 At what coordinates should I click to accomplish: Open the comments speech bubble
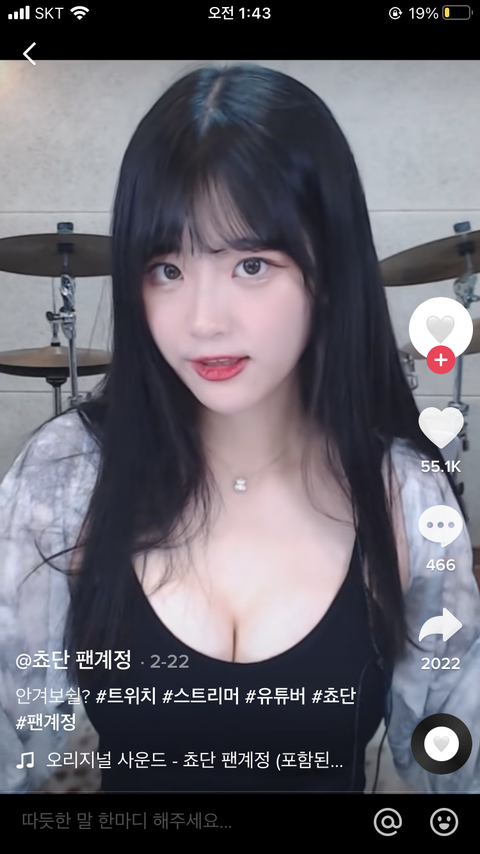pyautogui.click(x=440, y=526)
